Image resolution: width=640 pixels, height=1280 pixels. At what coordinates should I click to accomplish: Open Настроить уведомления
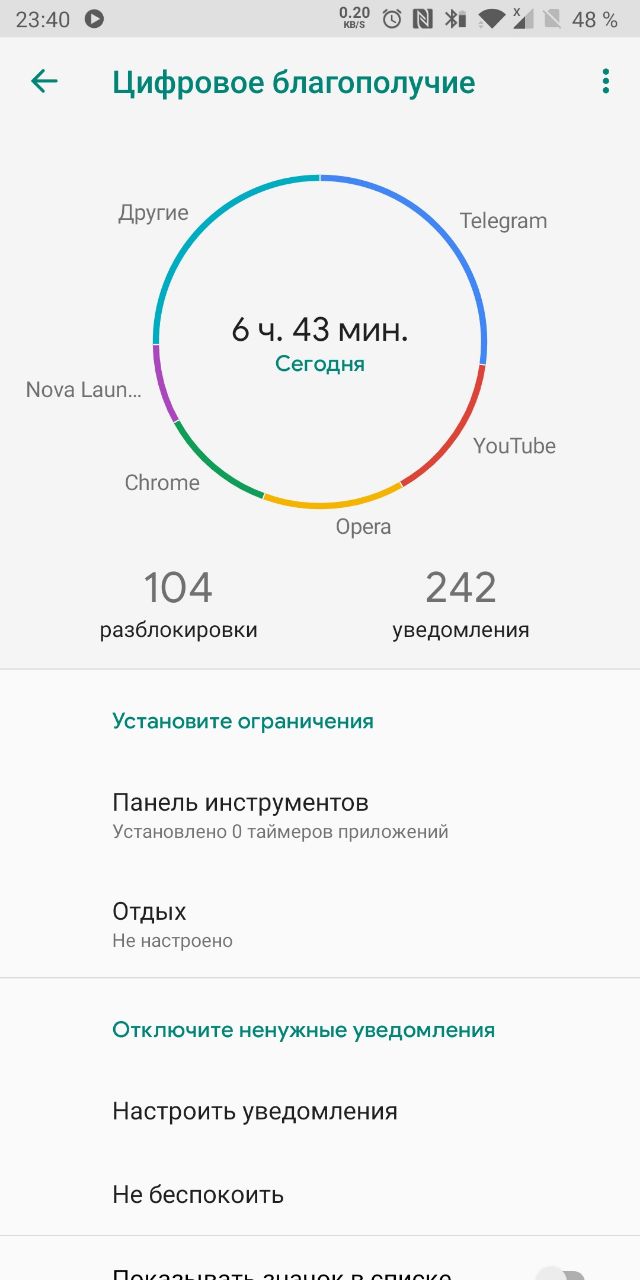[x=320, y=1111]
